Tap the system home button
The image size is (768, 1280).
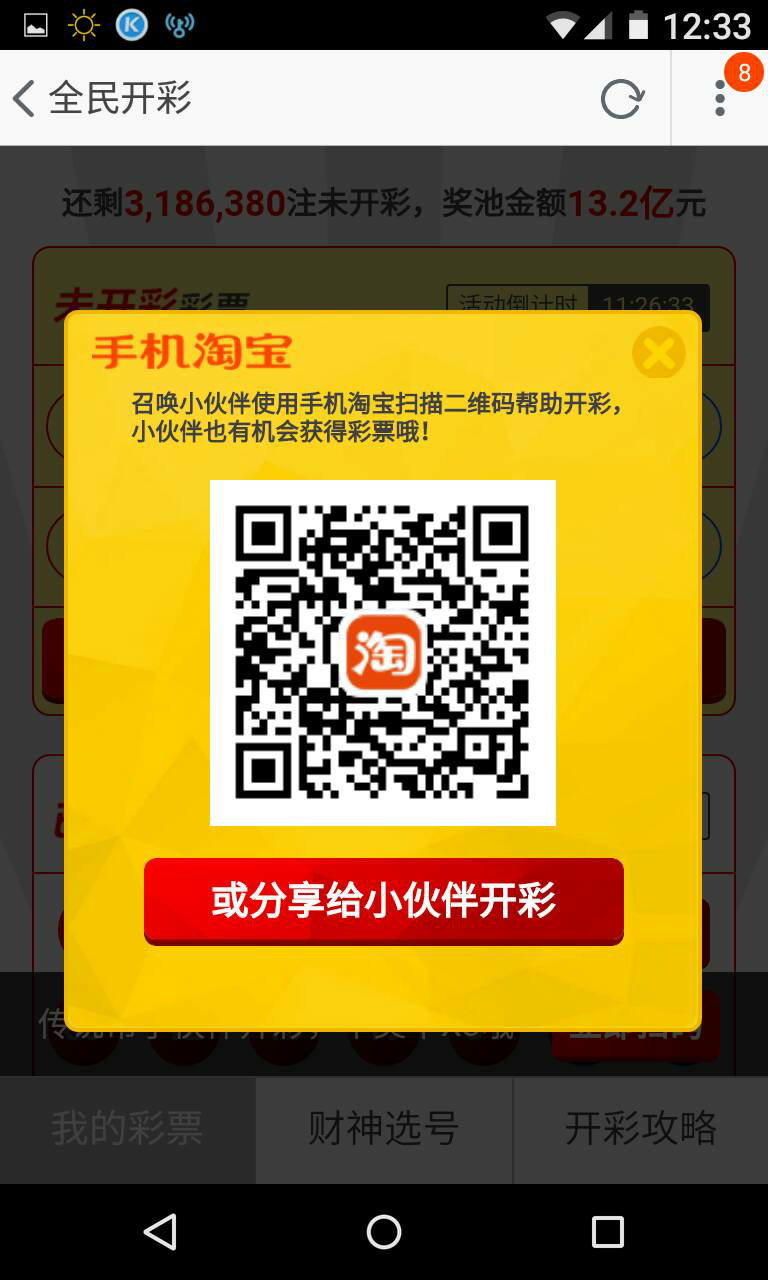coord(384,1232)
